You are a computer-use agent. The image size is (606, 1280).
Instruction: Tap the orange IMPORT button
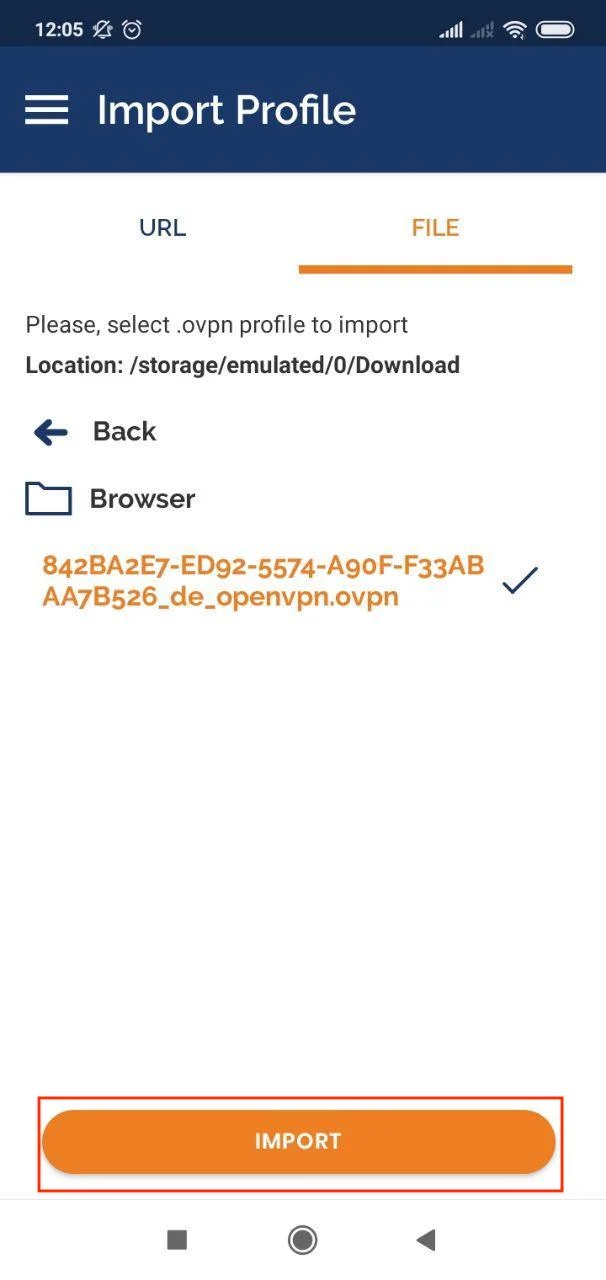[x=298, y=1141]
